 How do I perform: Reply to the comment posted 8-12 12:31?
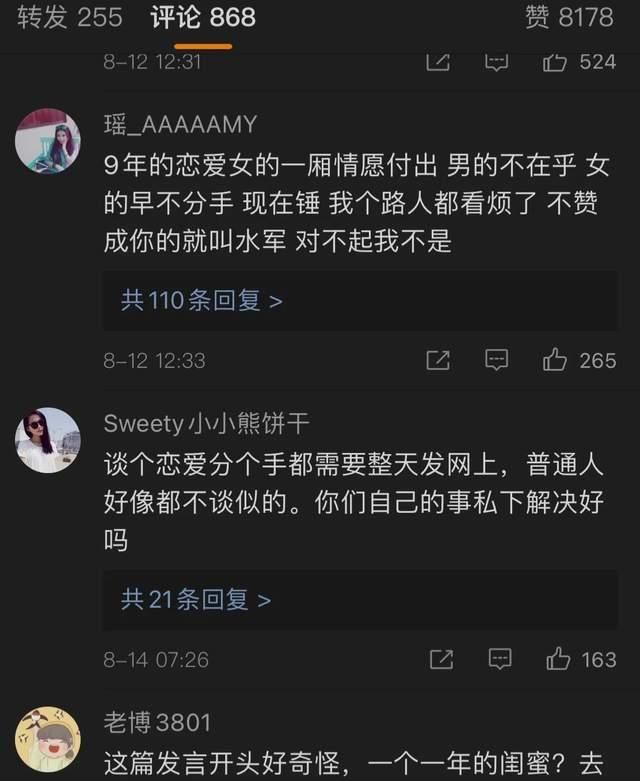pyautogui.click(x=497, y=62)
